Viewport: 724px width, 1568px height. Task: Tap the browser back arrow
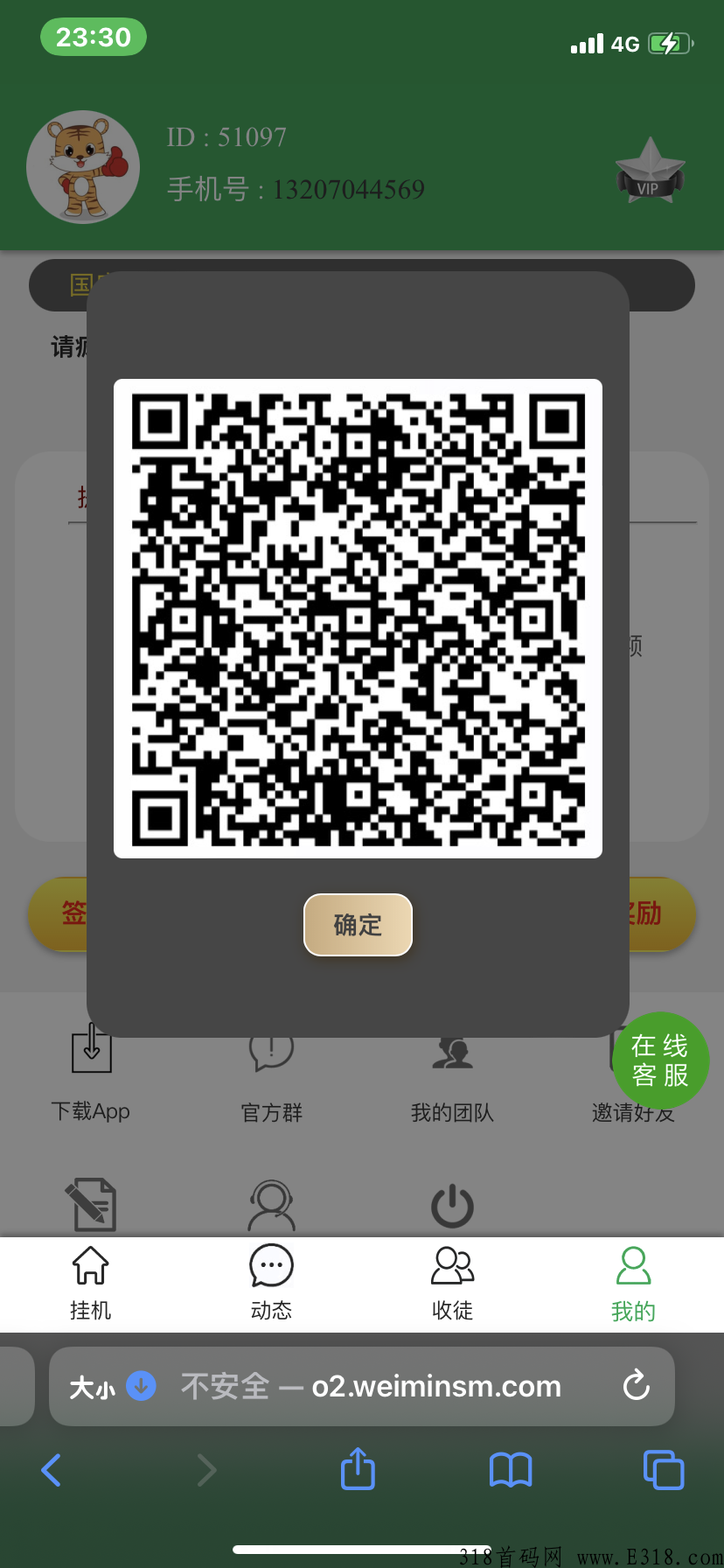tap(51, 1470)
